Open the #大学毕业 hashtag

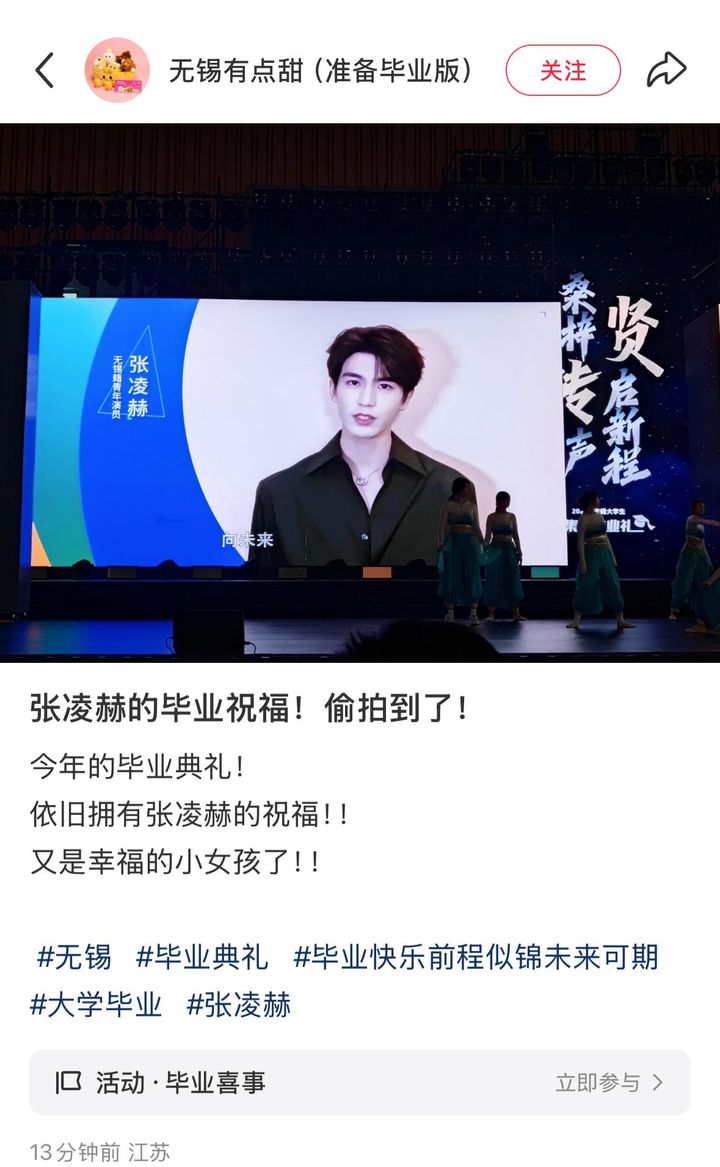96,1004
